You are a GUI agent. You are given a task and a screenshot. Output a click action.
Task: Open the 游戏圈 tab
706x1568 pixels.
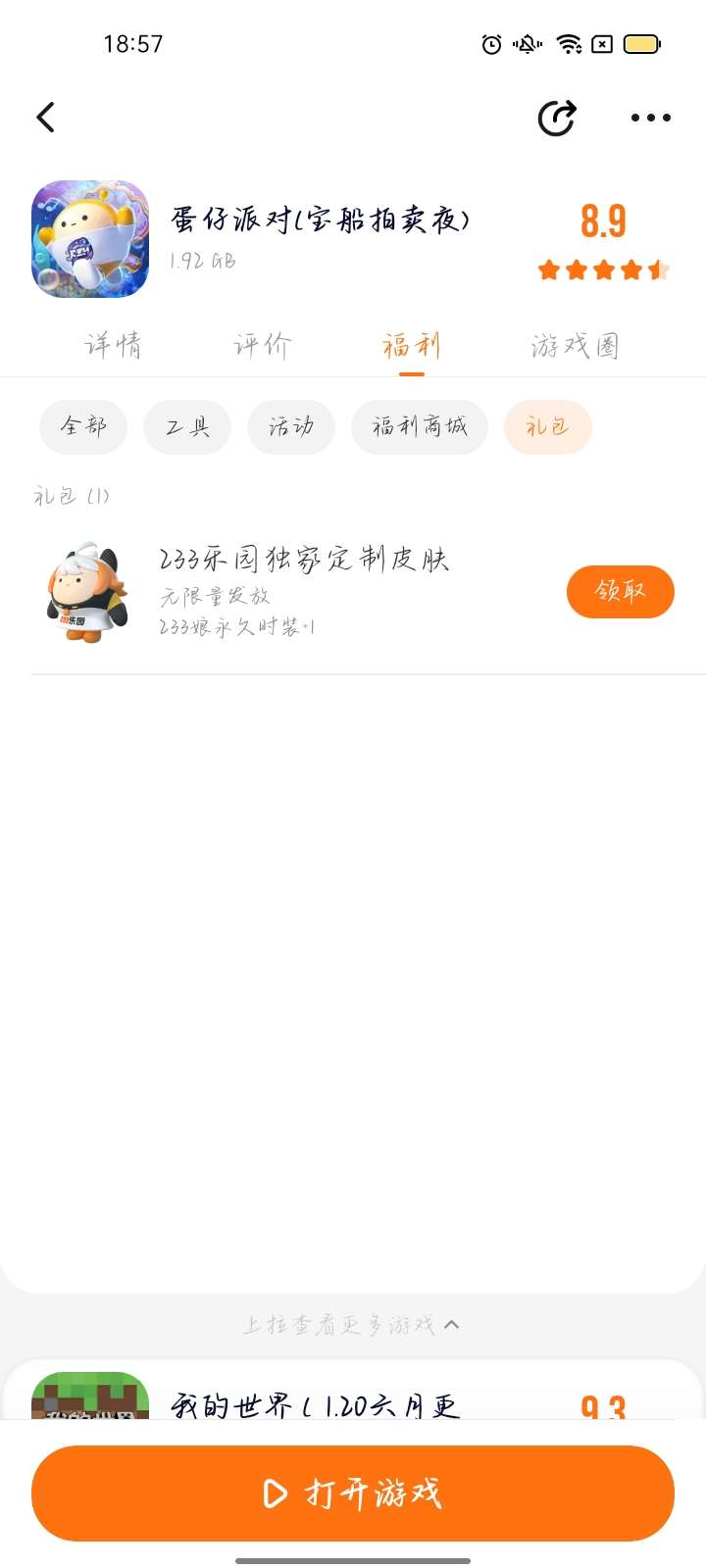[575, 345]
